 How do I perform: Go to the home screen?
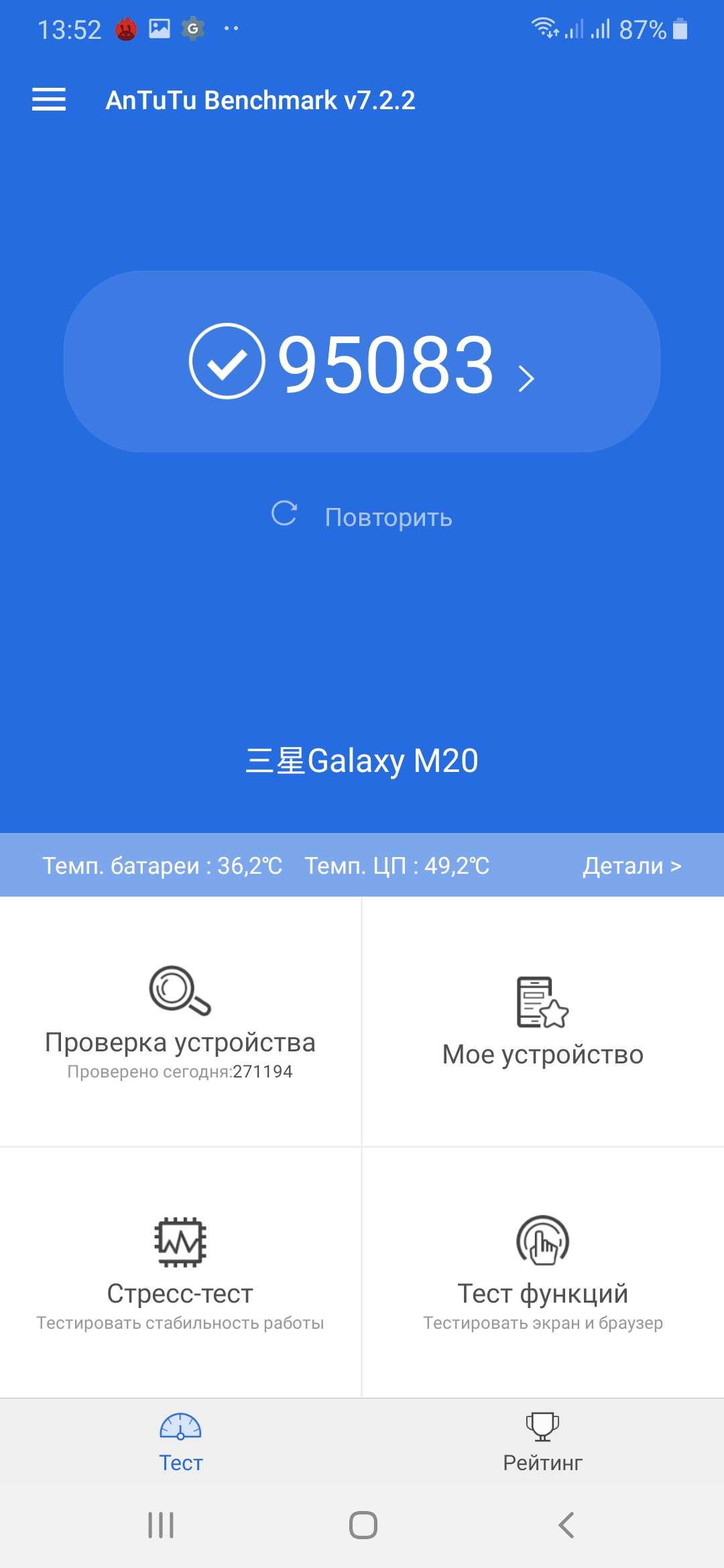(x=363, y=1525)
